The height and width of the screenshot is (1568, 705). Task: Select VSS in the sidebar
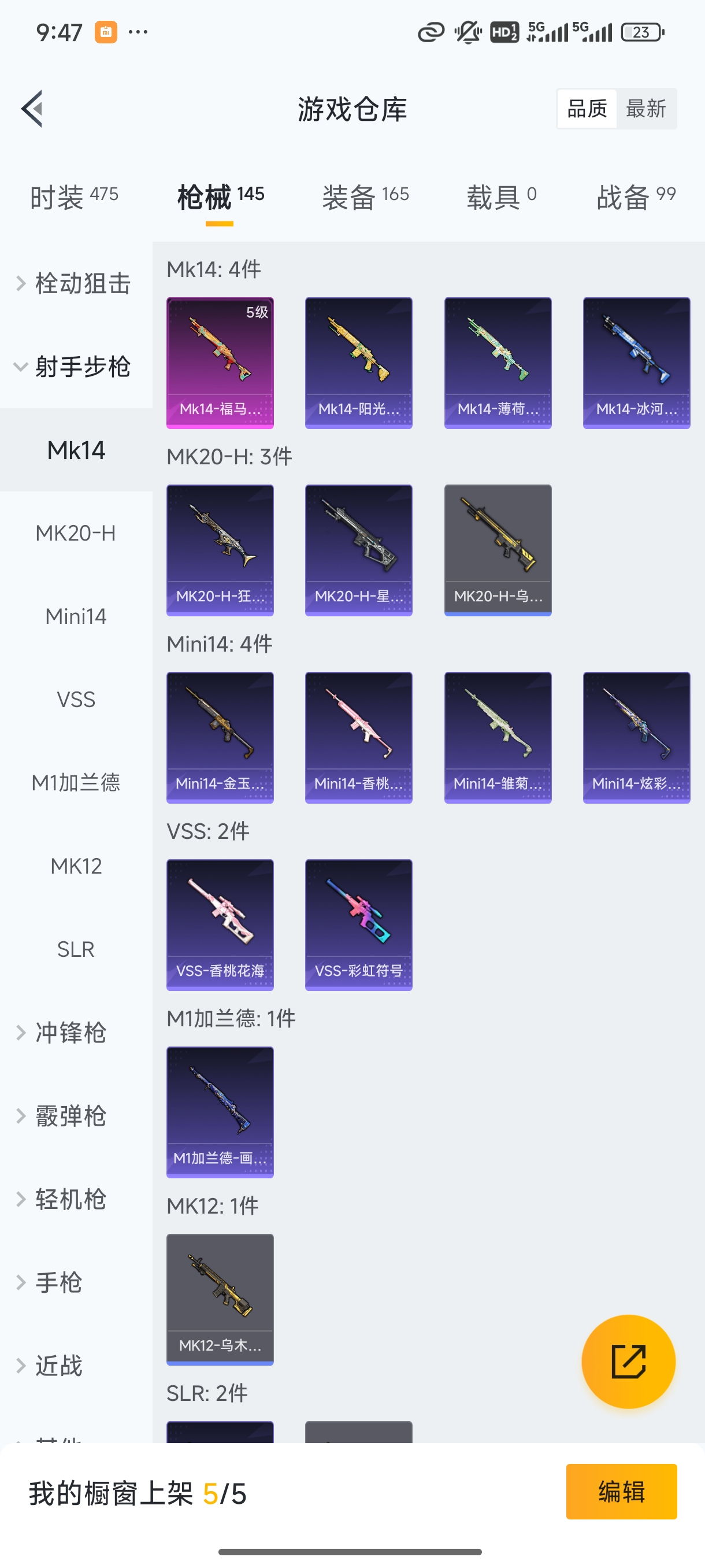[x=76, y=700]
